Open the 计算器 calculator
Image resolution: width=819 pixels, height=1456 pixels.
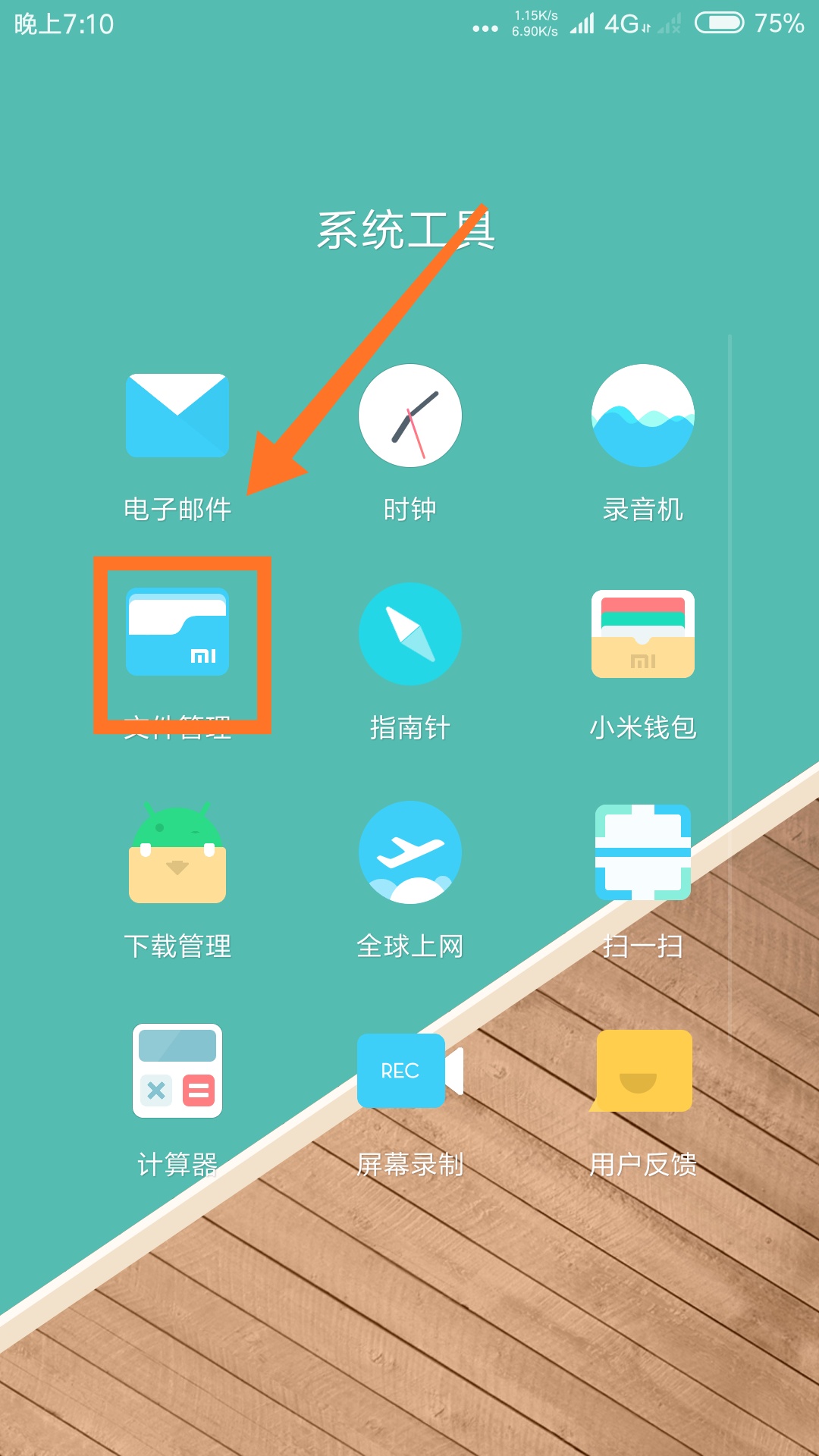[177, 1071]
